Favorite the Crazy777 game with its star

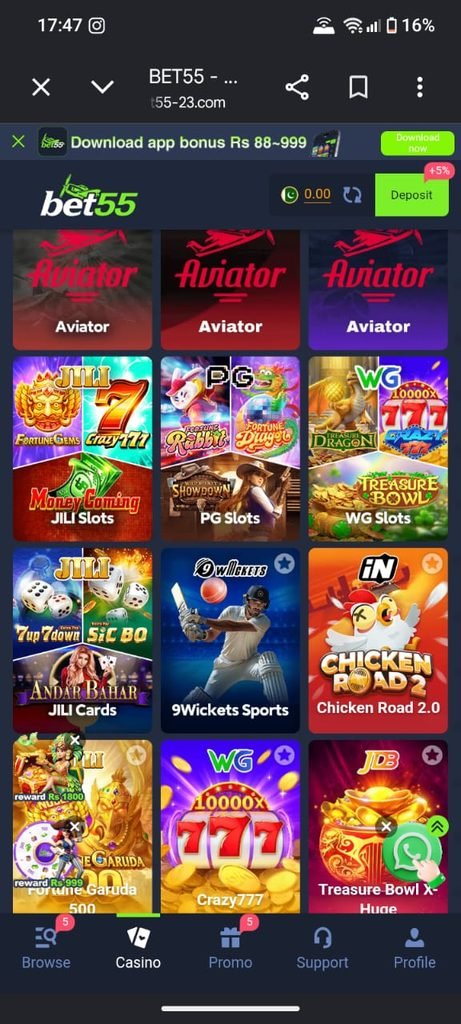coord(284,756)
